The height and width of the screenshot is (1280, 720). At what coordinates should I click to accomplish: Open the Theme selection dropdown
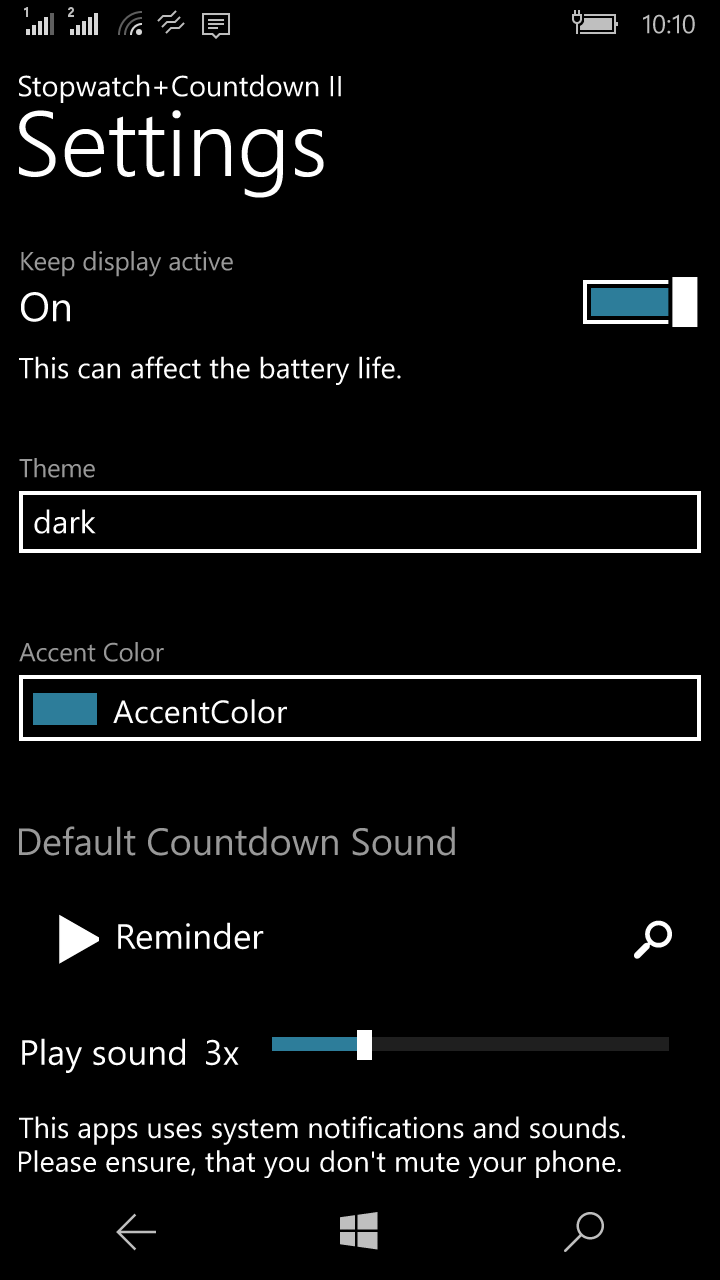coord(360,521)
